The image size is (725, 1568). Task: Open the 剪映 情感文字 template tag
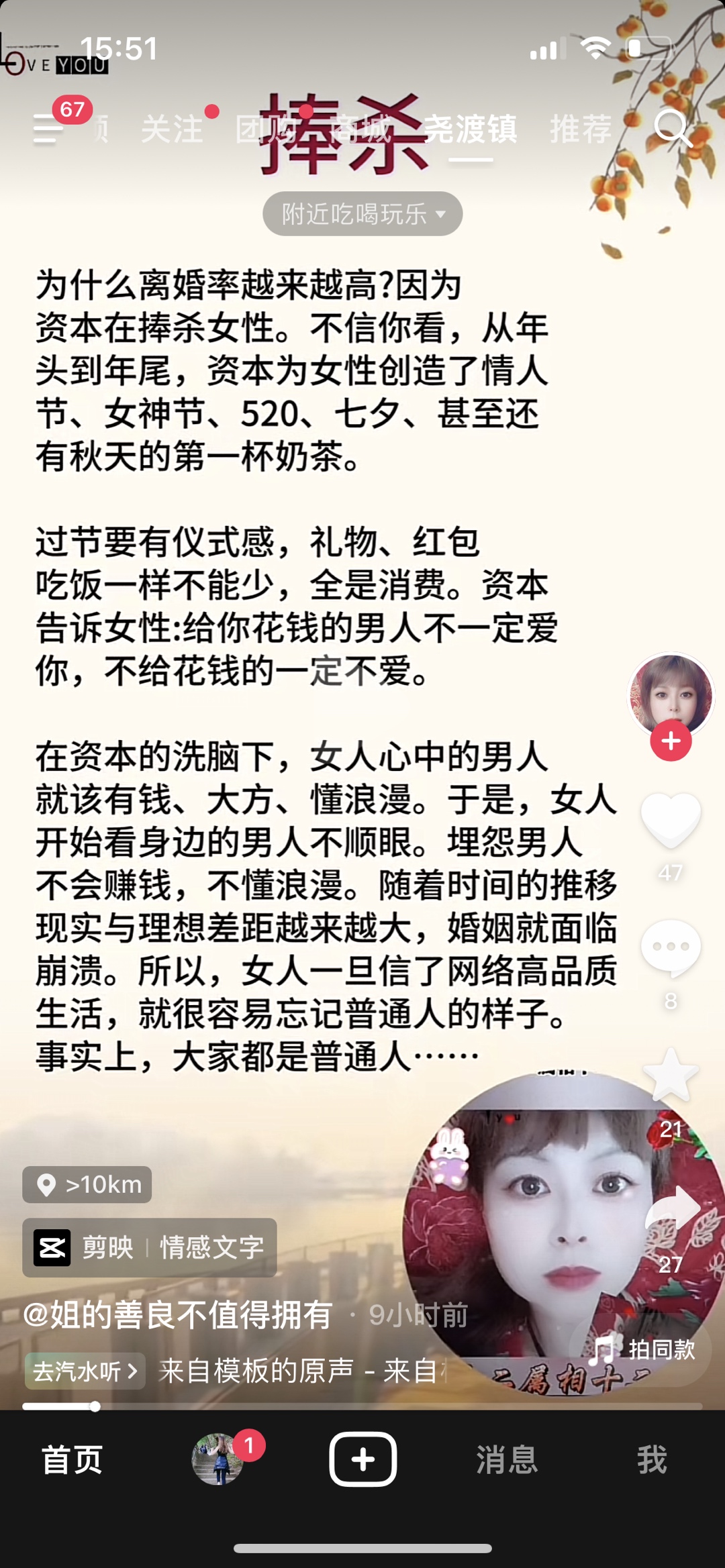[150, 1247]
